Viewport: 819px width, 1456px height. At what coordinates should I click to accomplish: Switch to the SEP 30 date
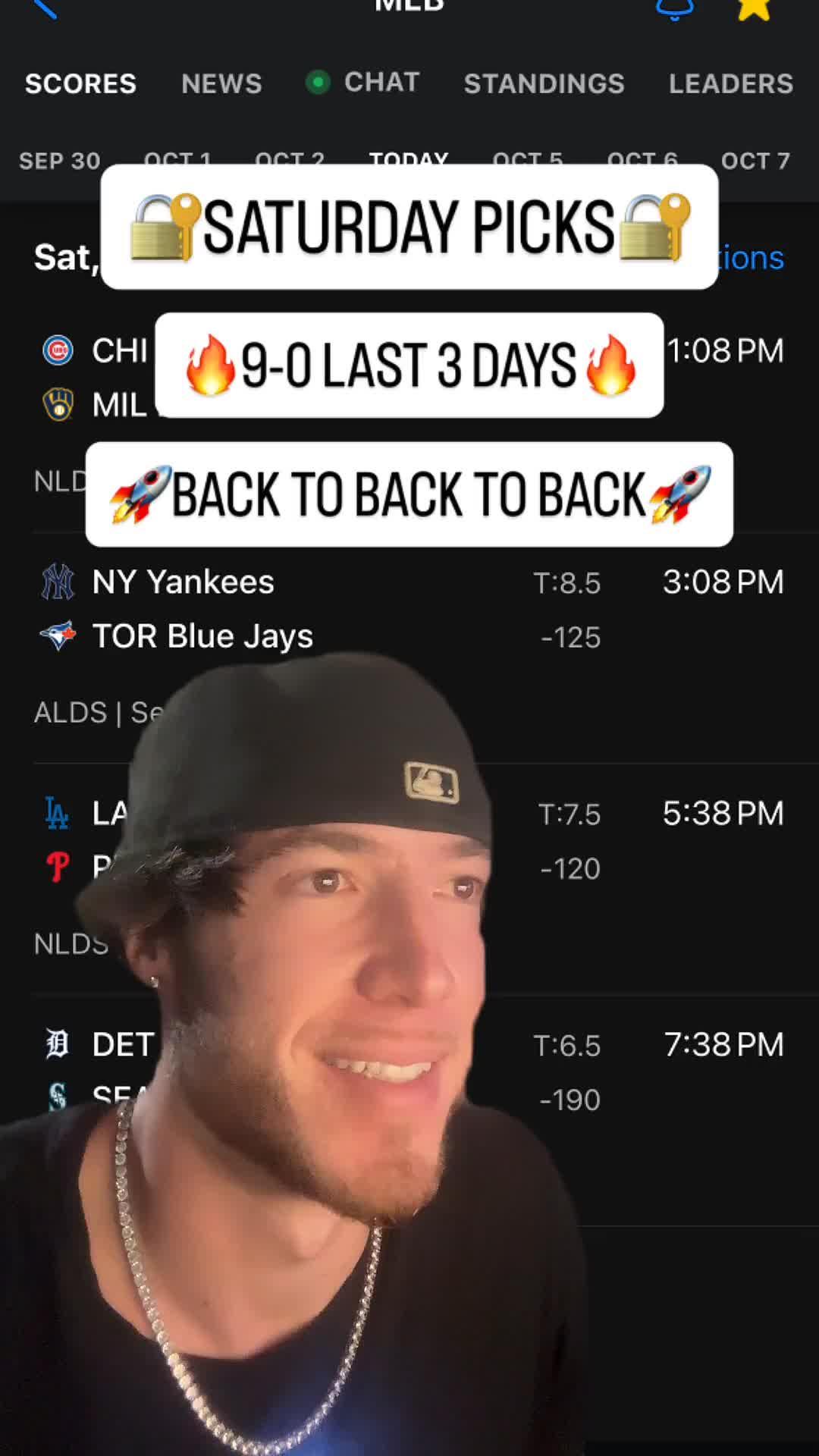(59, 161)
